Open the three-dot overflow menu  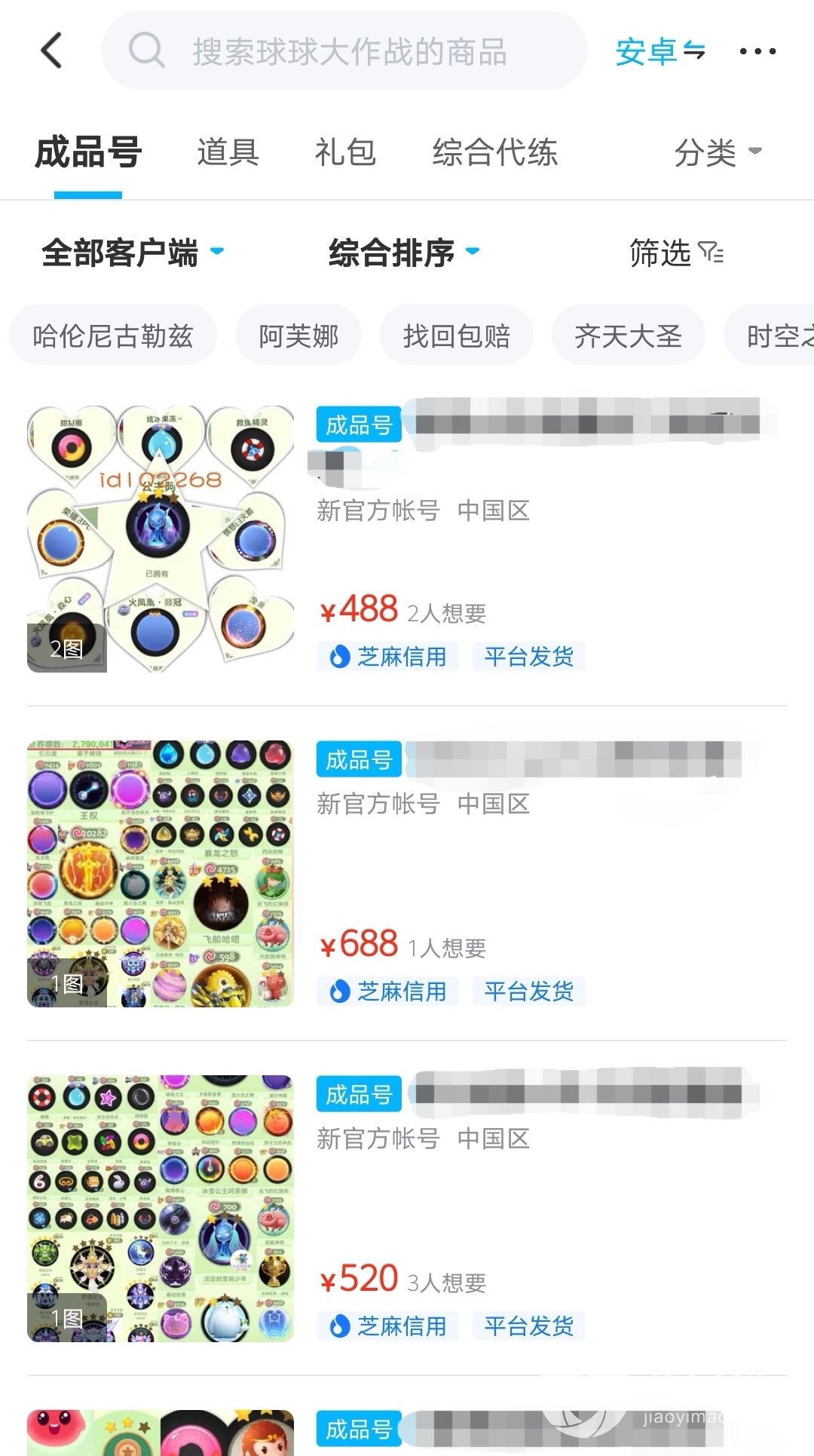click(x=757, y=51)
